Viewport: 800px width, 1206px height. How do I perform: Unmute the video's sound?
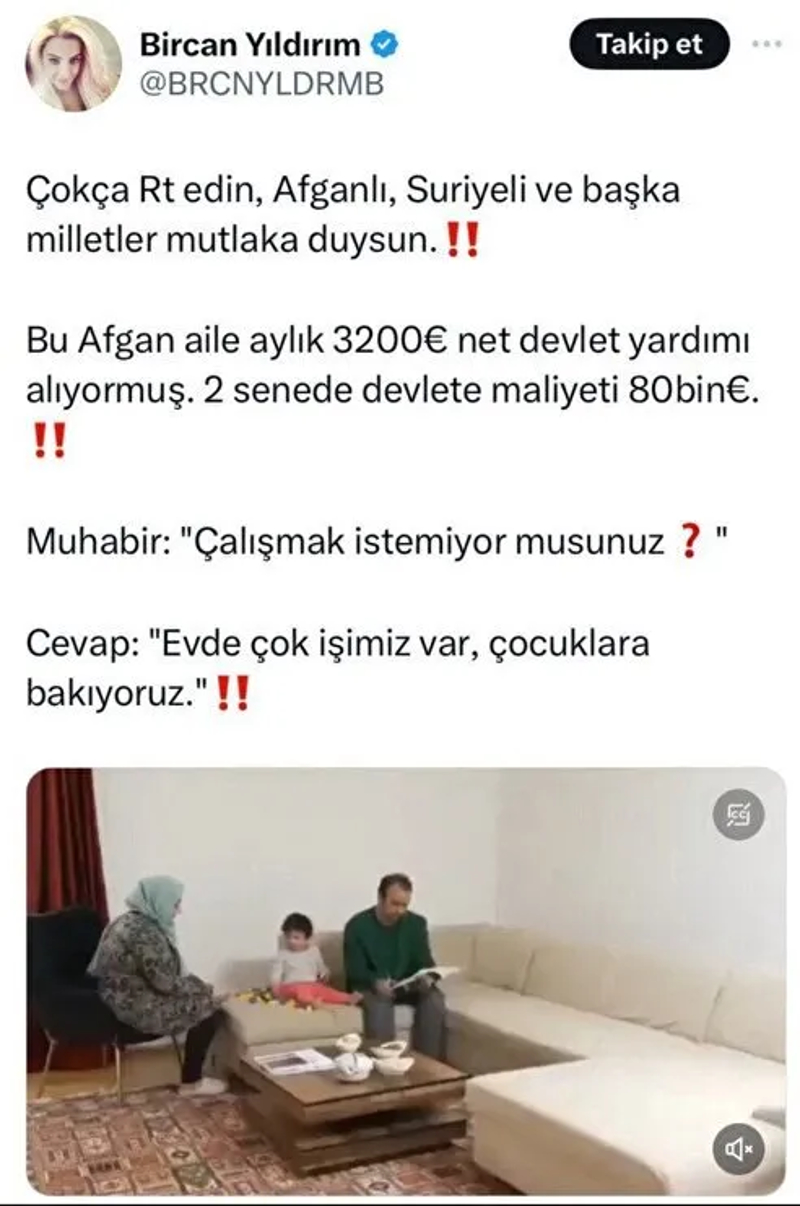click(738, 1150)
